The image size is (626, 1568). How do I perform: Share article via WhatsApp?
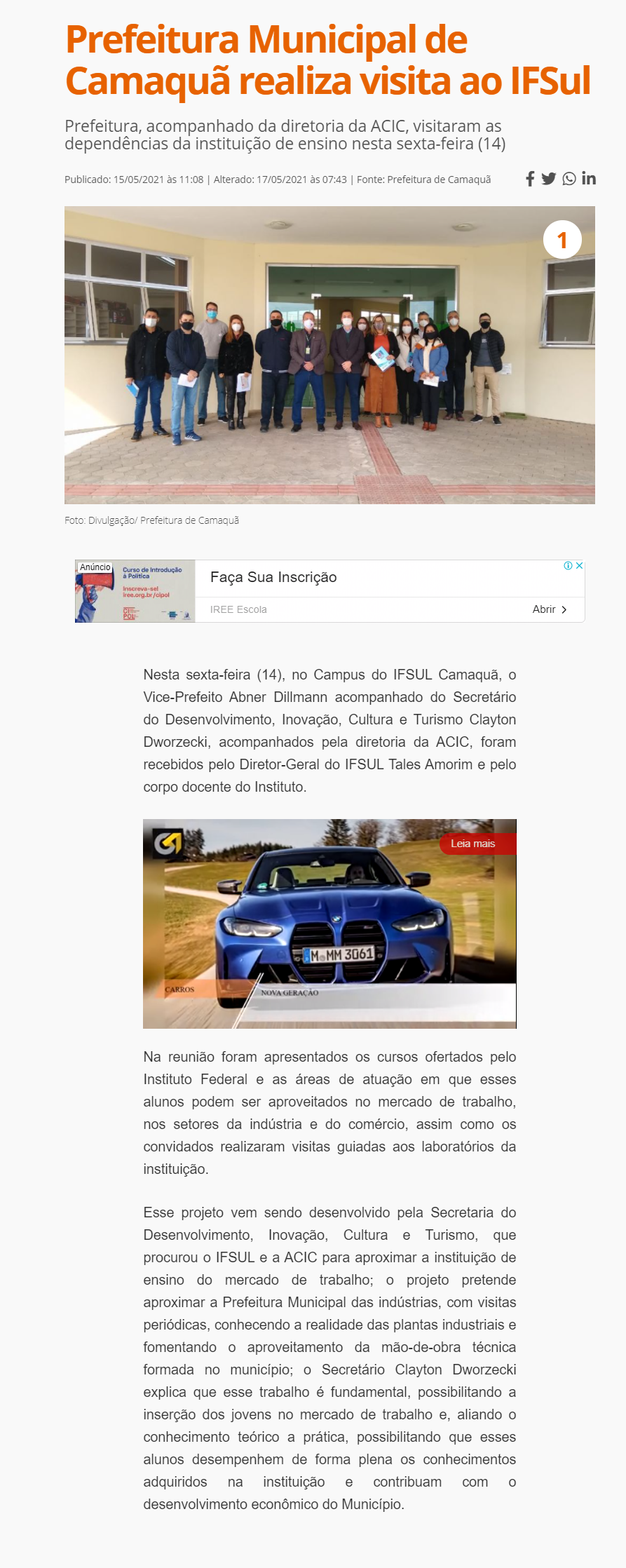(569, 179)
